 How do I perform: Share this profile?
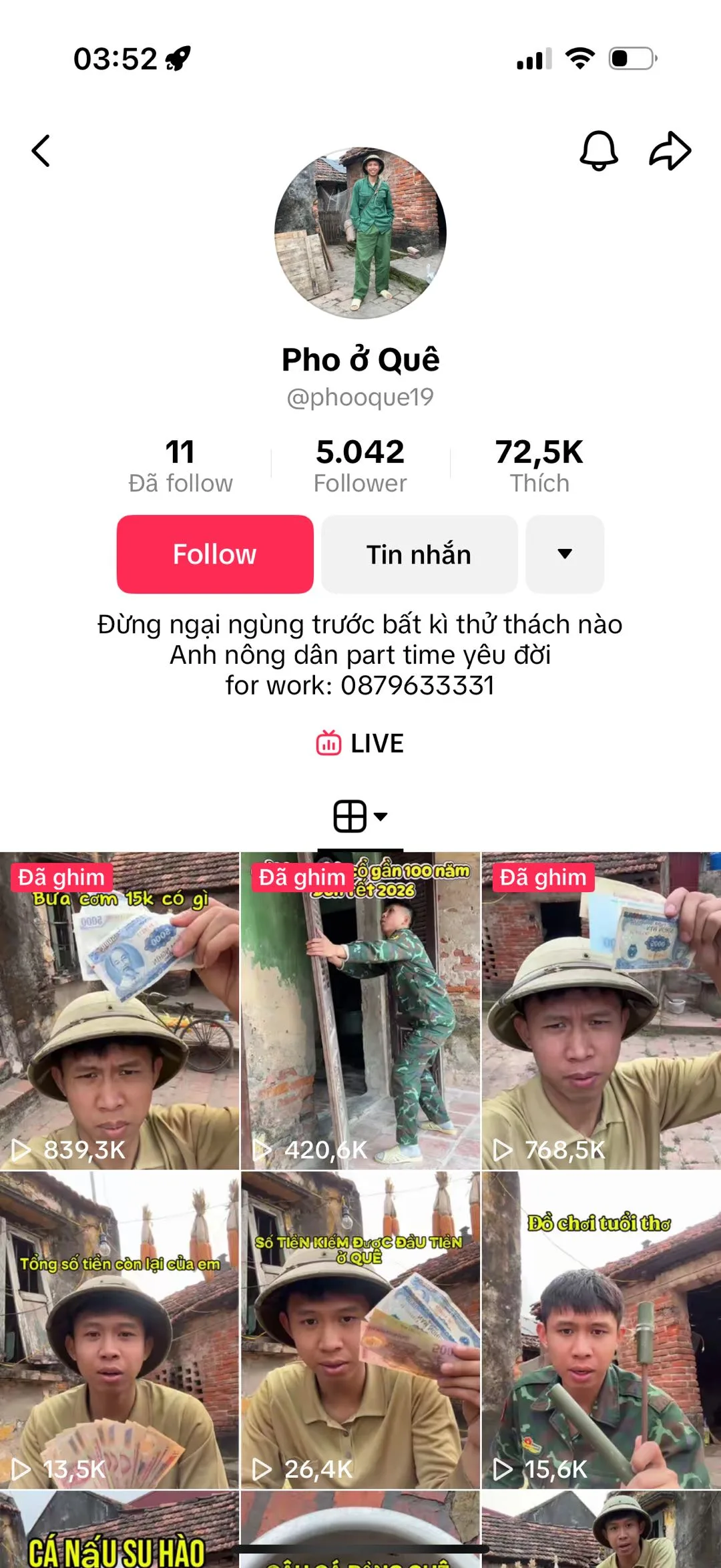[x=670, y=151]
